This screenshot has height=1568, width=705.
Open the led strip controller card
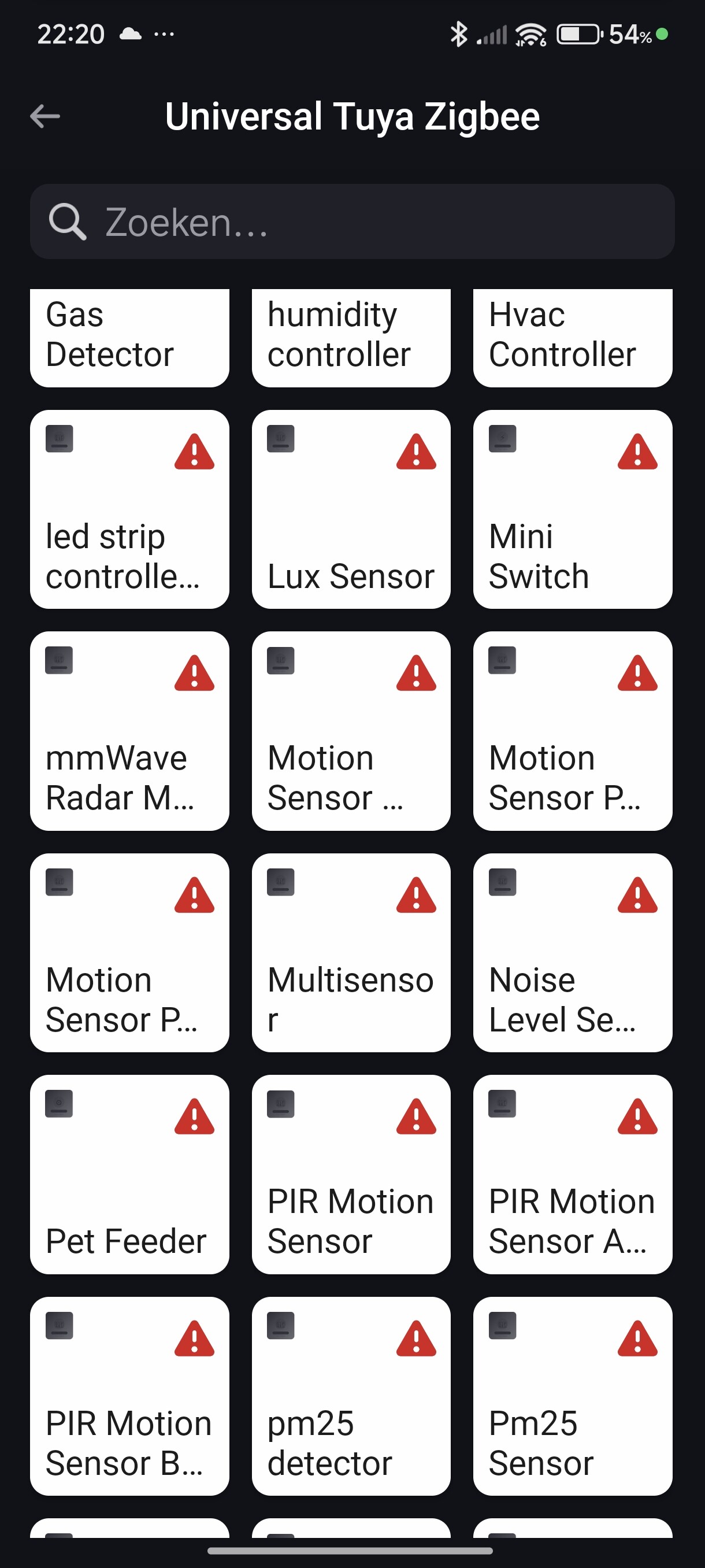[x=129, y=509]
